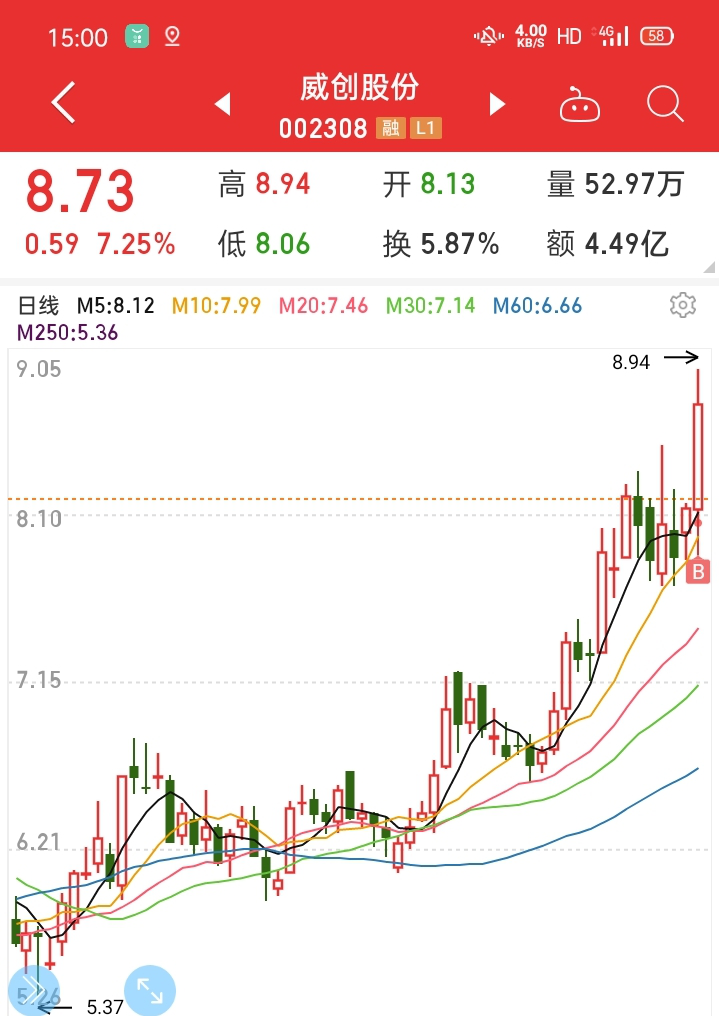Go back using the header arrow
The image size is (719, 1016).
point(63,103)
